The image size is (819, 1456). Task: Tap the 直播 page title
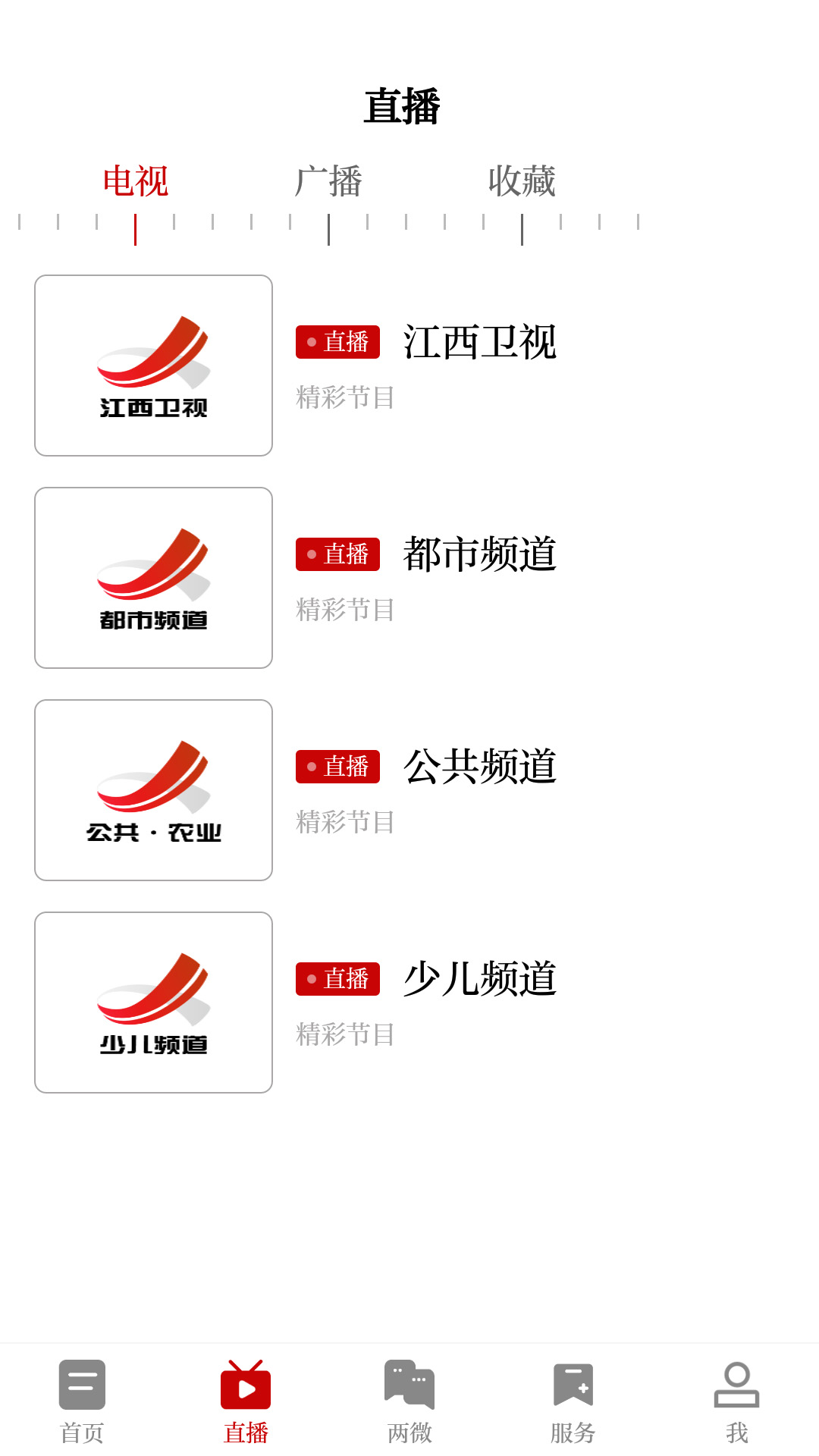404,107
